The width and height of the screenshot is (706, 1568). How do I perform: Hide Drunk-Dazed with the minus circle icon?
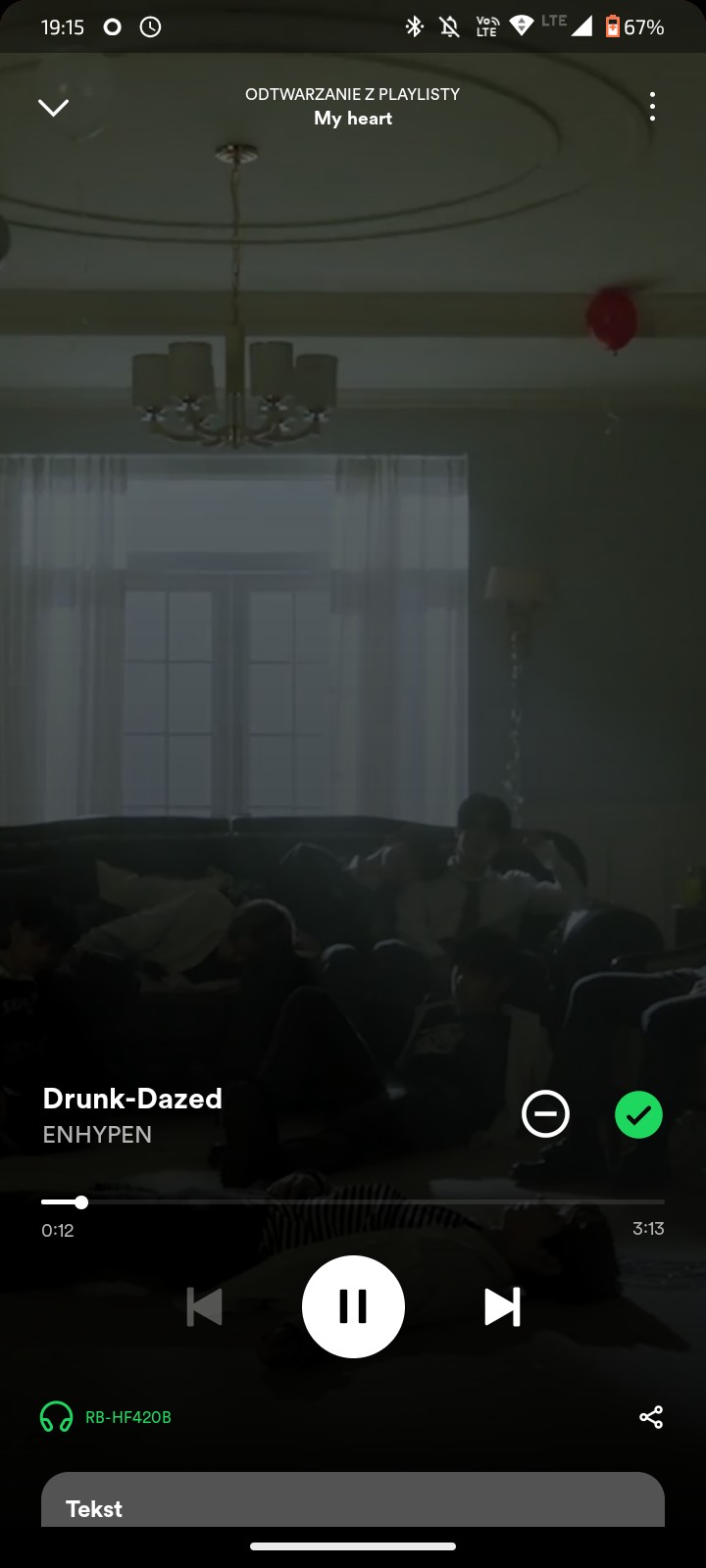point(545,1114)
